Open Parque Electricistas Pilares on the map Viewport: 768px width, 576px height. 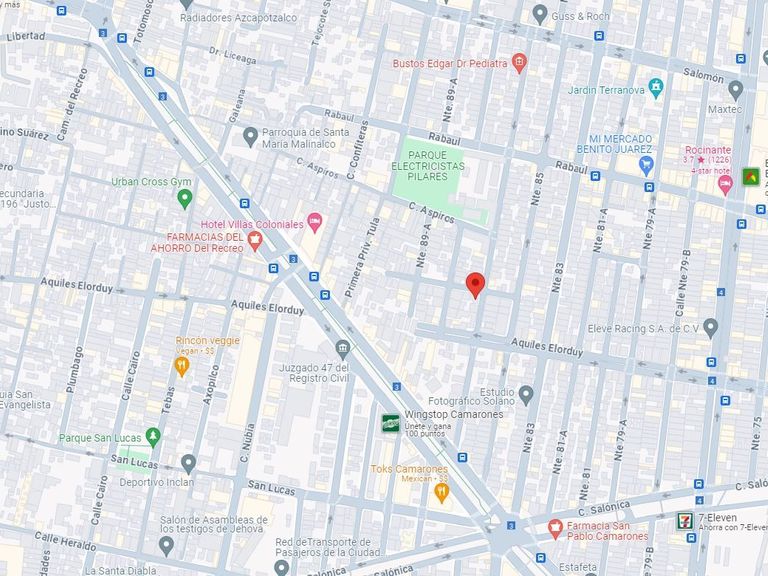pyautogui.click(x=428, y=166)
